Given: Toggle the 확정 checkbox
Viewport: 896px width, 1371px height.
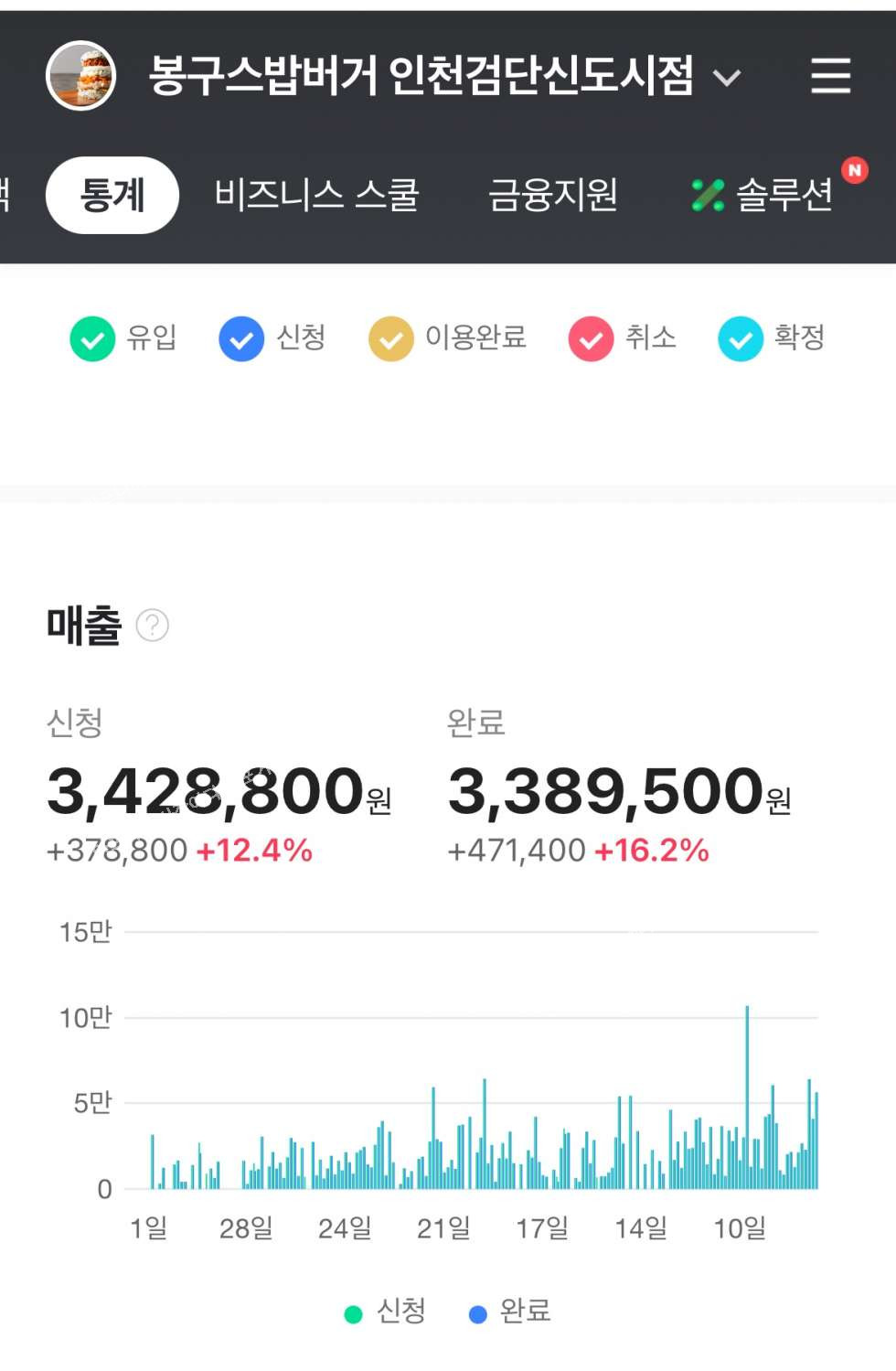Looking at the screenshot, I should [740, 339].
